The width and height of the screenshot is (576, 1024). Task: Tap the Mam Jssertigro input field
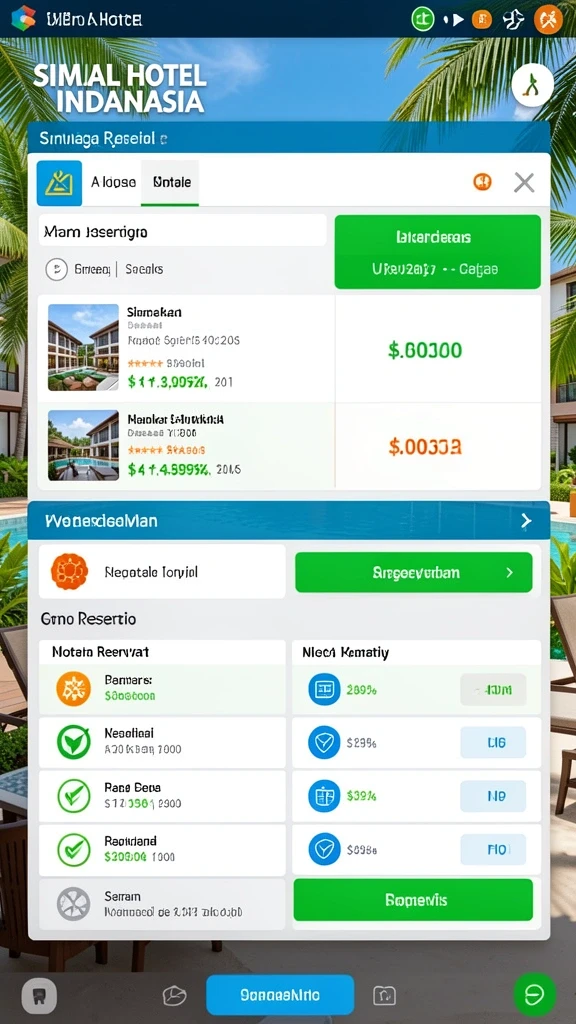click(x=182, y=231)
